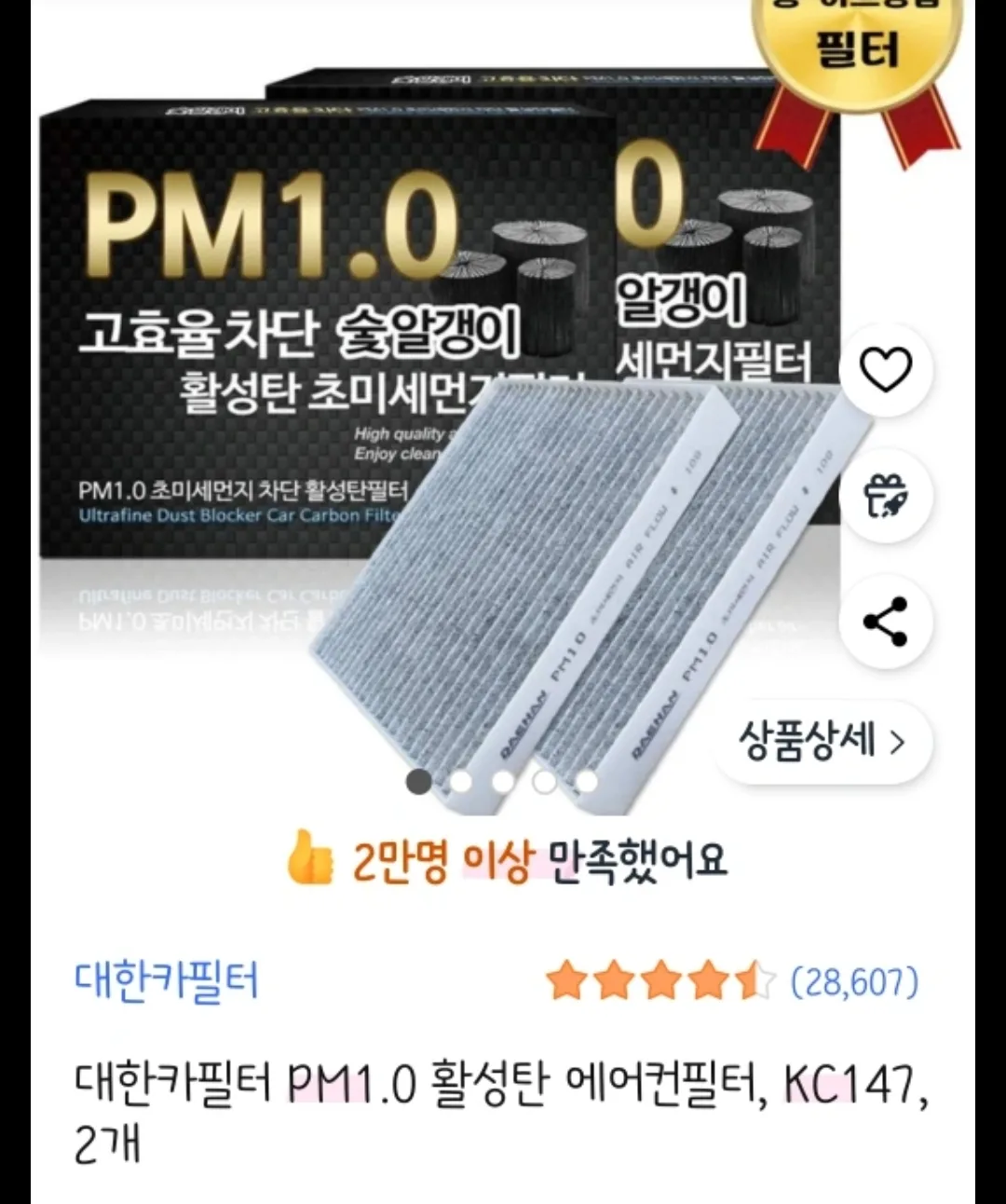Share this product listing
The width and height of the screenshot is (1006, 1204).
click(885, 622)
